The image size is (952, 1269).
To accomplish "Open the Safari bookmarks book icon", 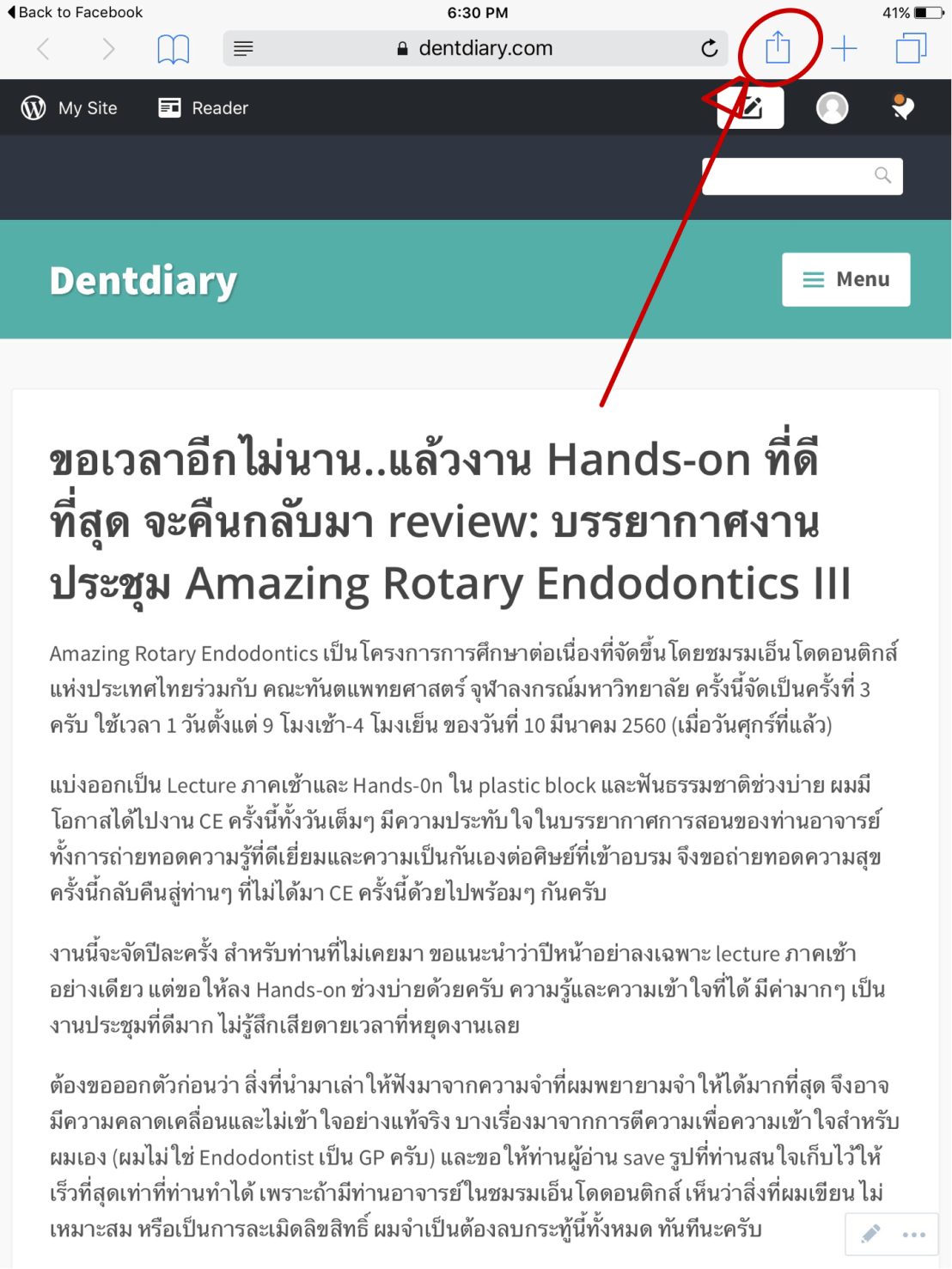I will (x=173, y=49).
